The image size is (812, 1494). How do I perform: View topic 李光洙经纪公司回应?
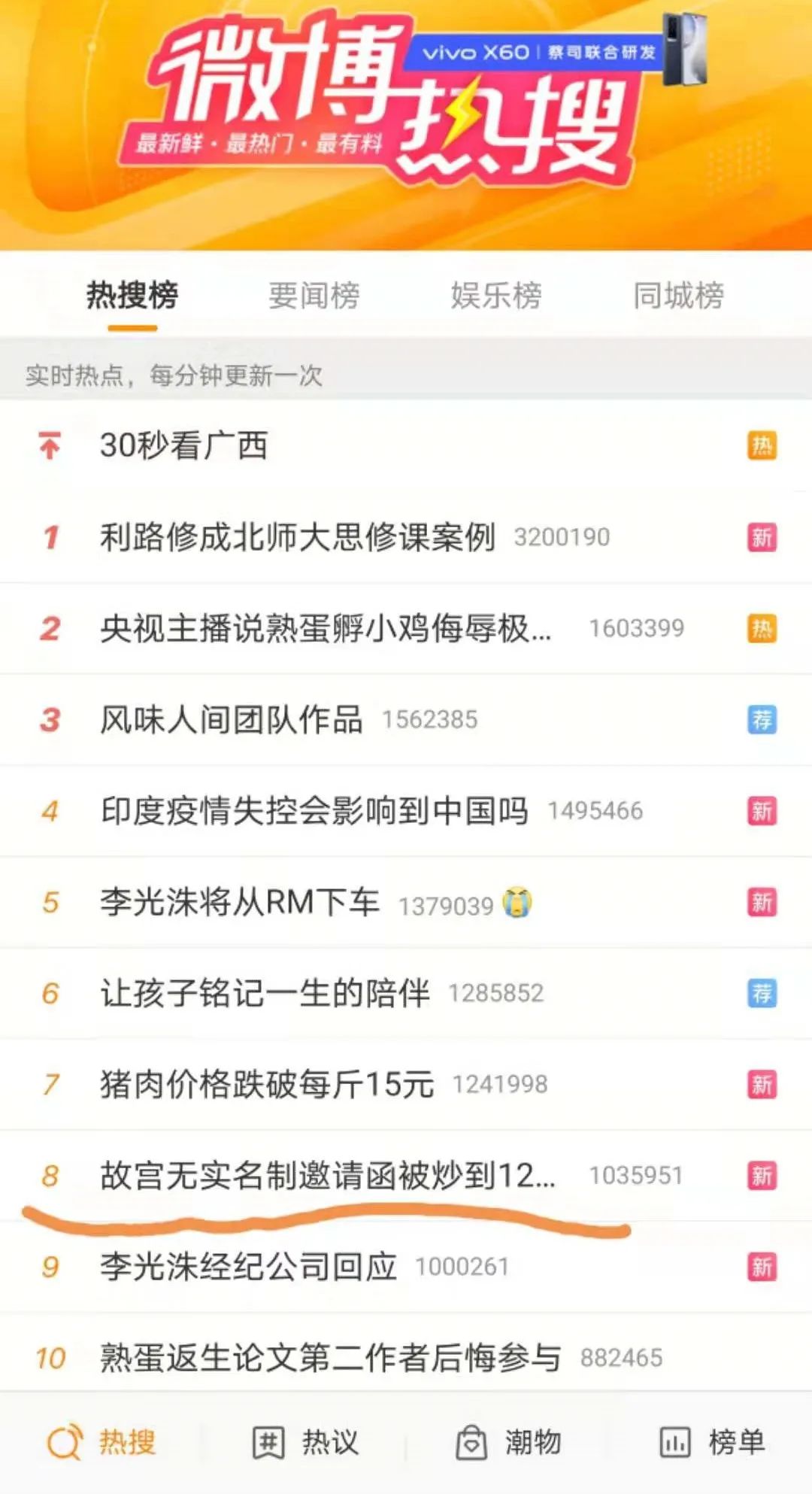[248, 1267]
